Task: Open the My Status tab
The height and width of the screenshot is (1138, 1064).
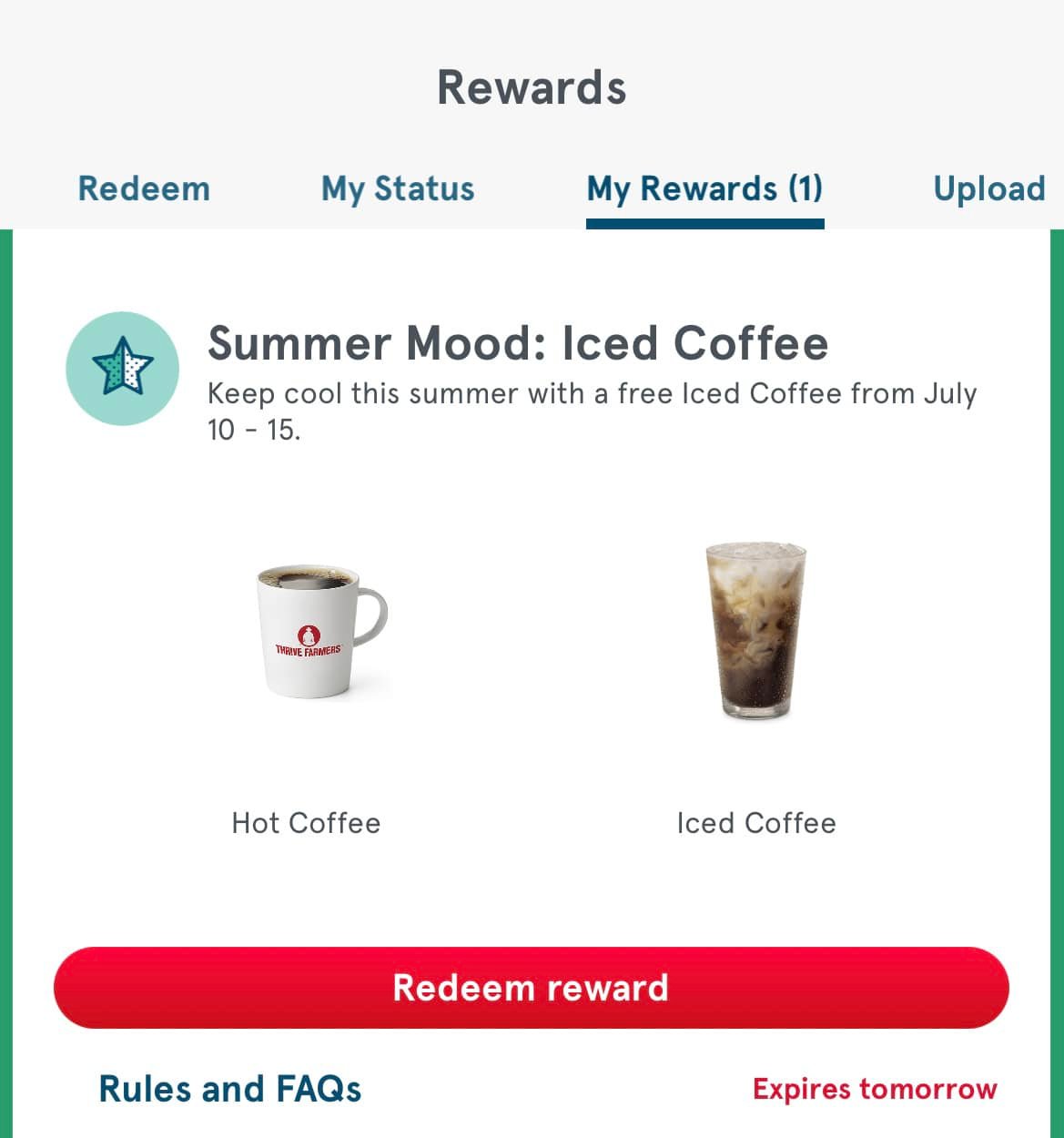Action: coord(398,188)
